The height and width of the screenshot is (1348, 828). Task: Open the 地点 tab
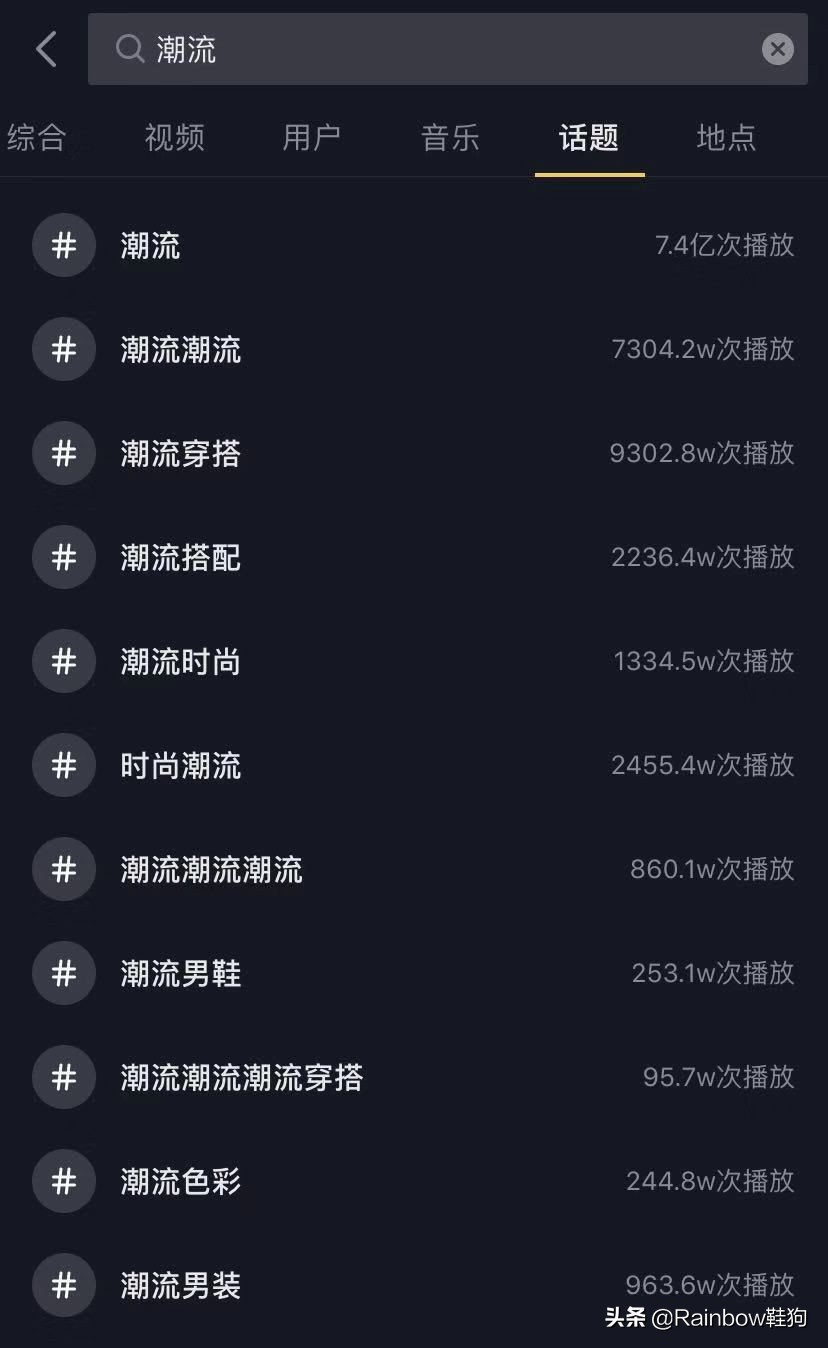[x=725, y=138]
